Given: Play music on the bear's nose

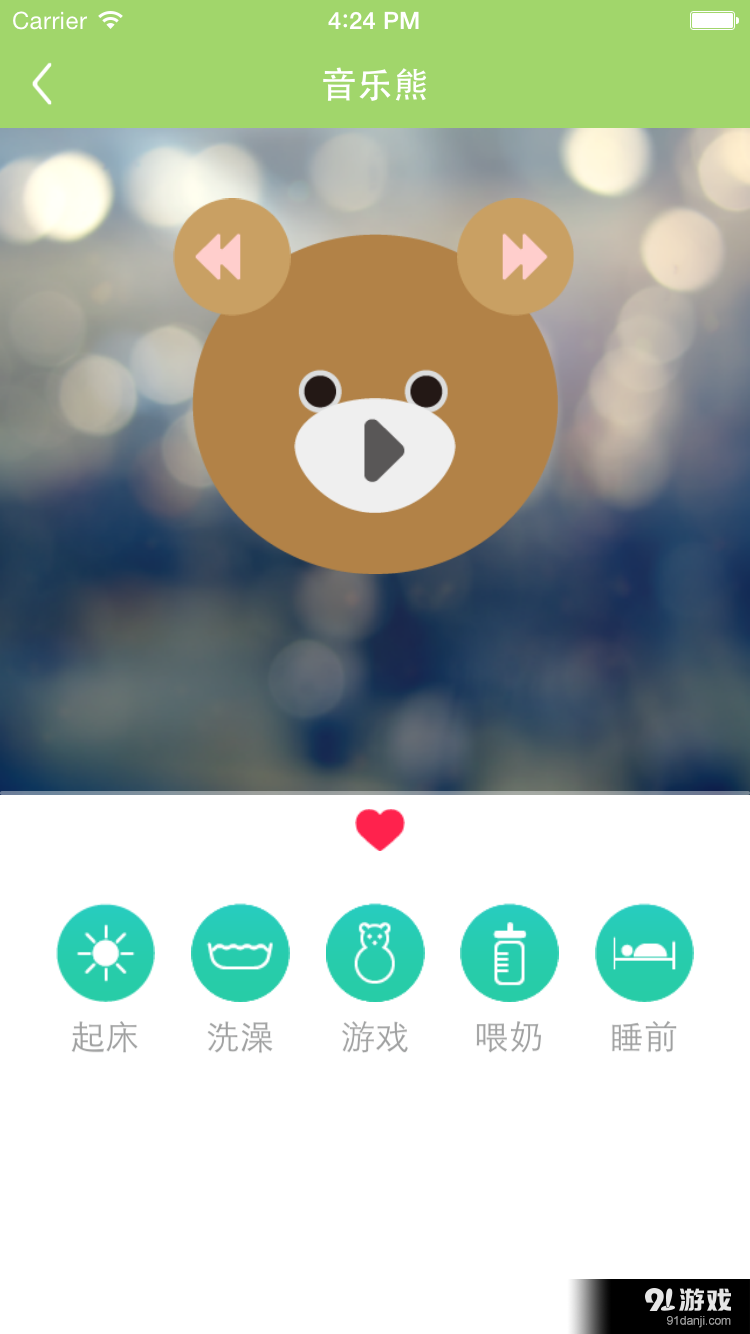Looking at the screenshot, I should coord(380,452).
